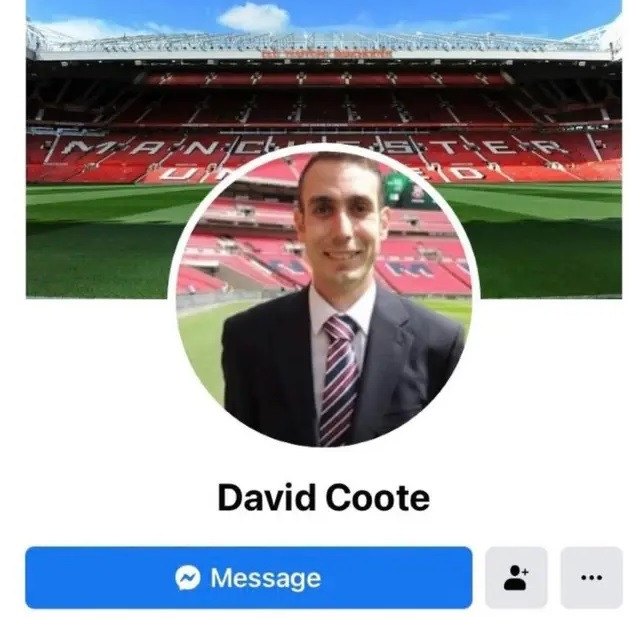The image size is (630, 618).
Task: Open the three-dot more options menu
Action: coord(591,578)
